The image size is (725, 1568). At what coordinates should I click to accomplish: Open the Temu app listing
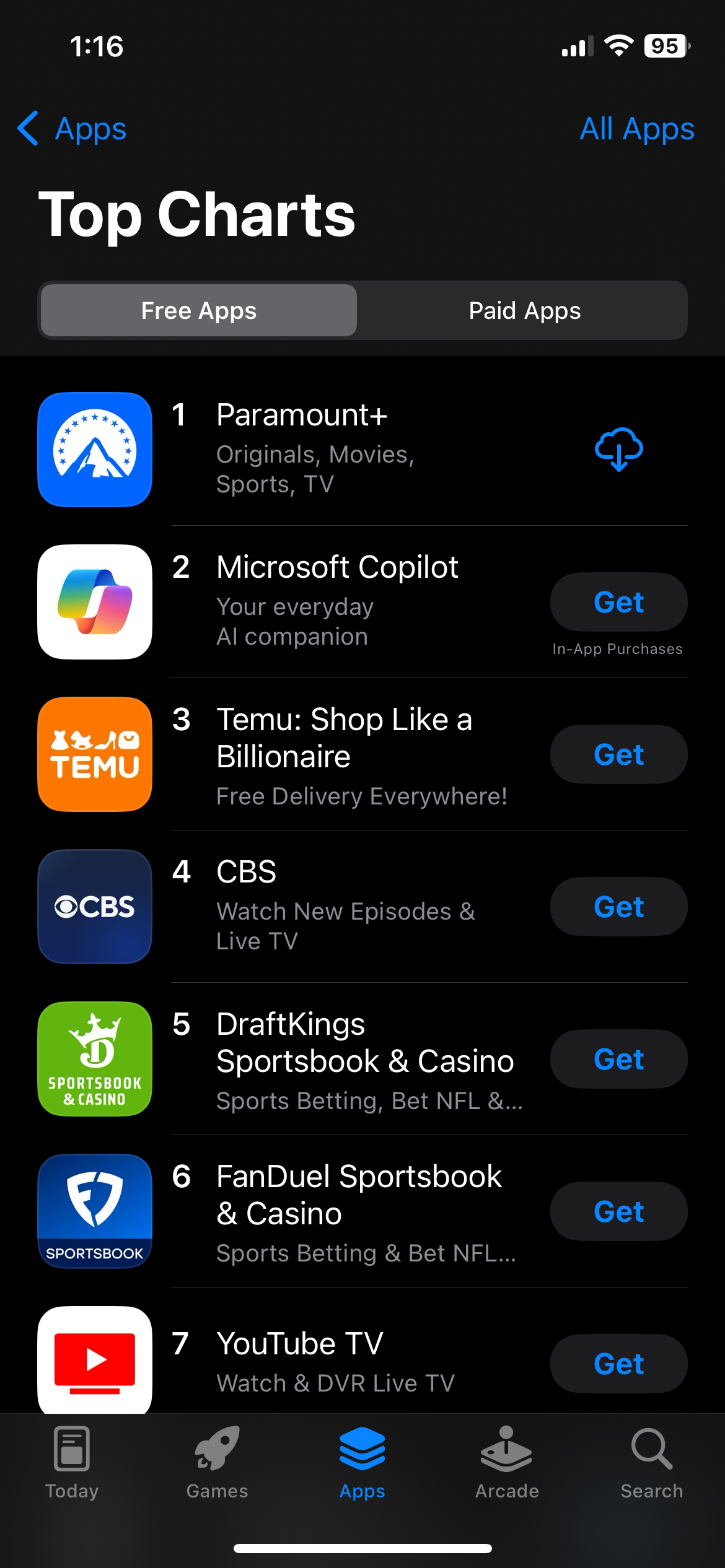click(x=344, y=737)
